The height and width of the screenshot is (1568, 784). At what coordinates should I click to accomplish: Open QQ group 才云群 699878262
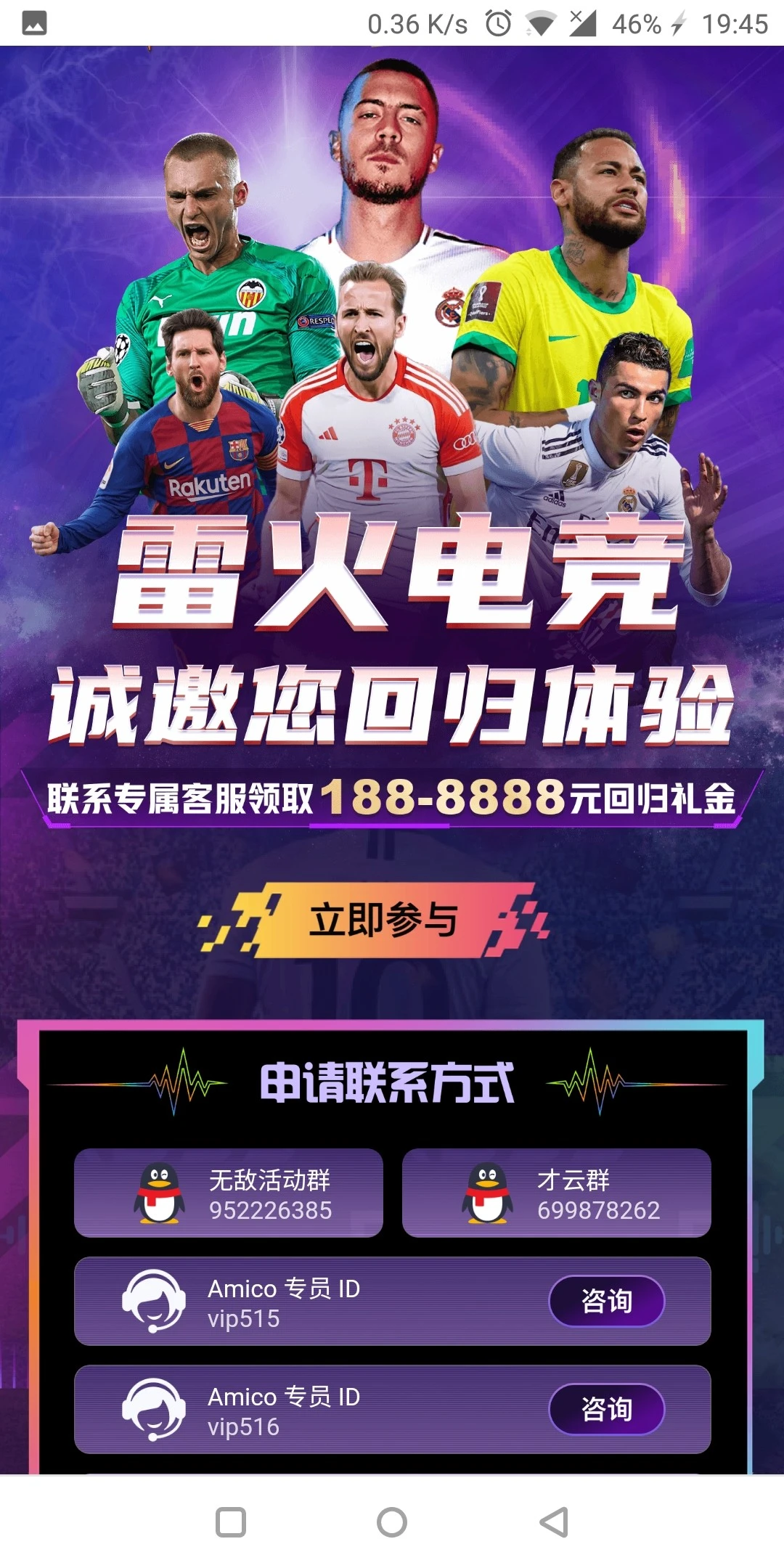(557, 1193)
